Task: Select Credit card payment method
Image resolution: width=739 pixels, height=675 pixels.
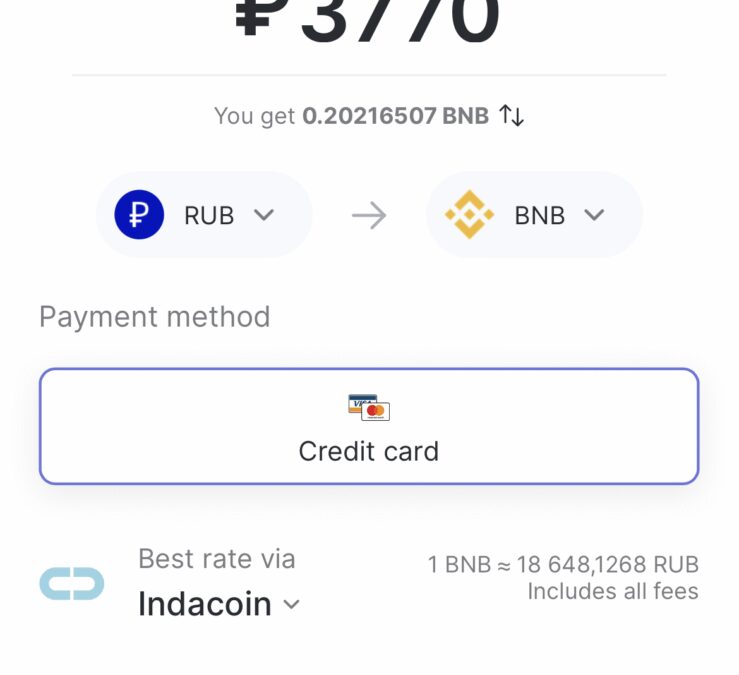Action: (x=369, y=426)
